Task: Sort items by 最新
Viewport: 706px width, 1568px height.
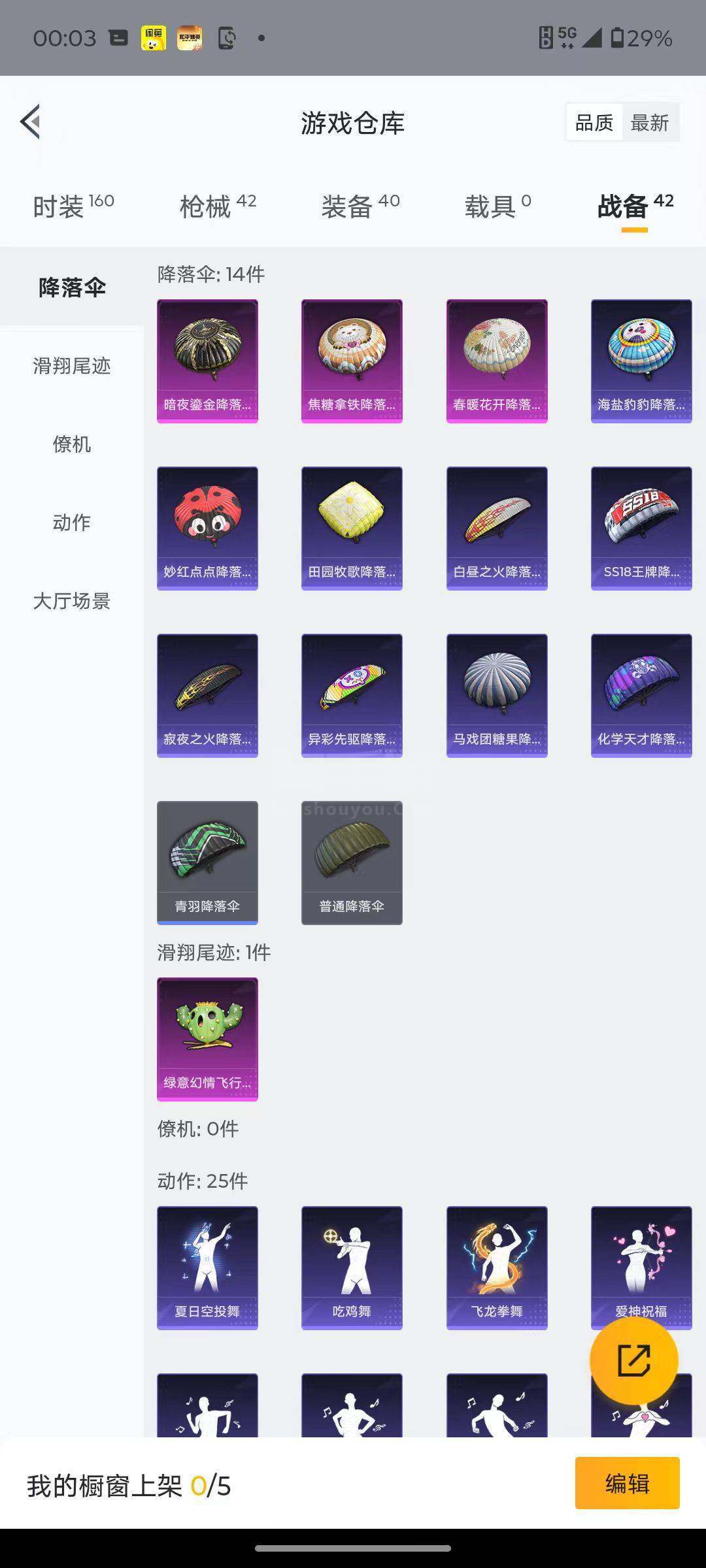Action: (x=649, y=122)
